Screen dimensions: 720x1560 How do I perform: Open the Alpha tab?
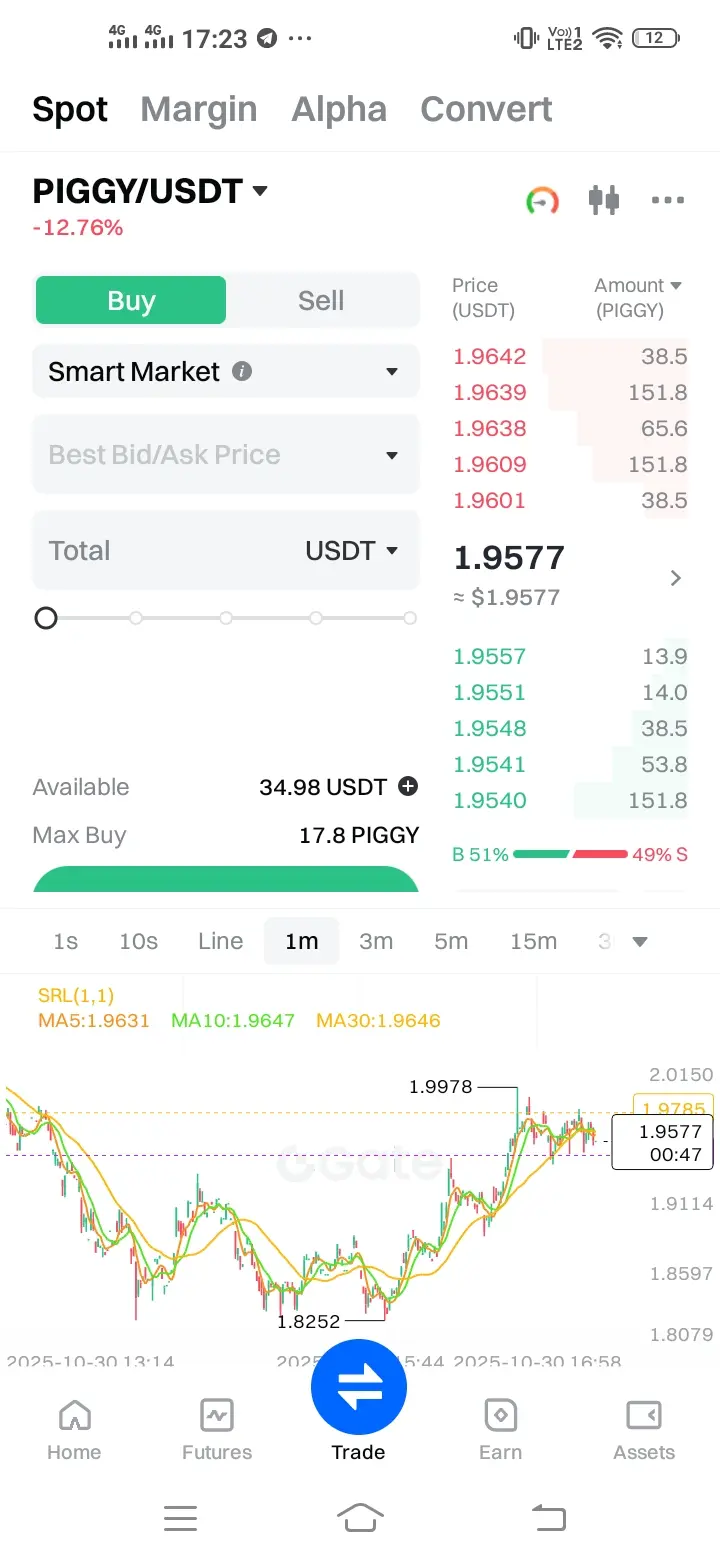pyautogui.click(x=339, y=109)
